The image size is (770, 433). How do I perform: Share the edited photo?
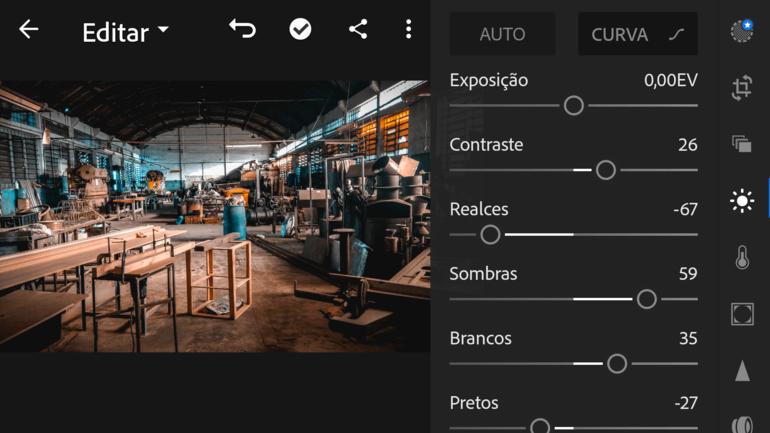358,29
